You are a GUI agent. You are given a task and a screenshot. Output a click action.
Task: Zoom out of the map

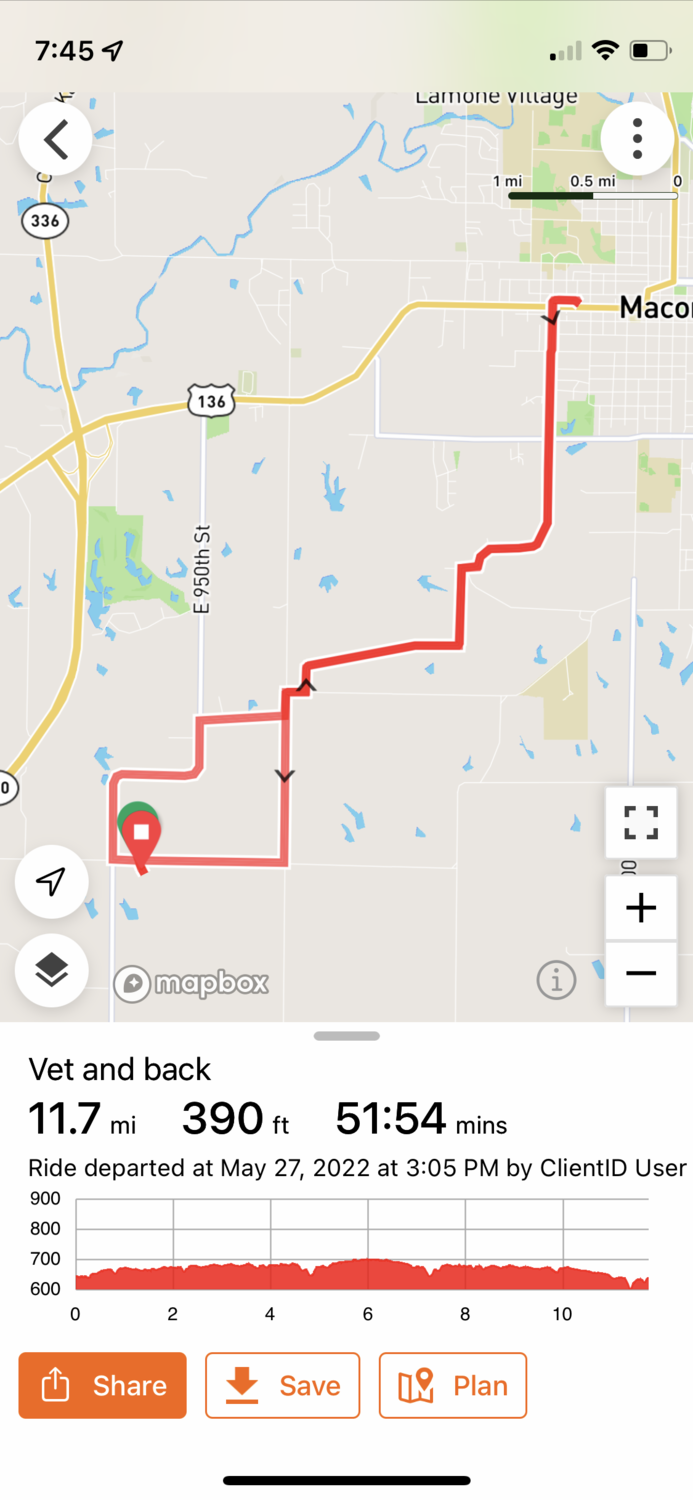[640, 973]
